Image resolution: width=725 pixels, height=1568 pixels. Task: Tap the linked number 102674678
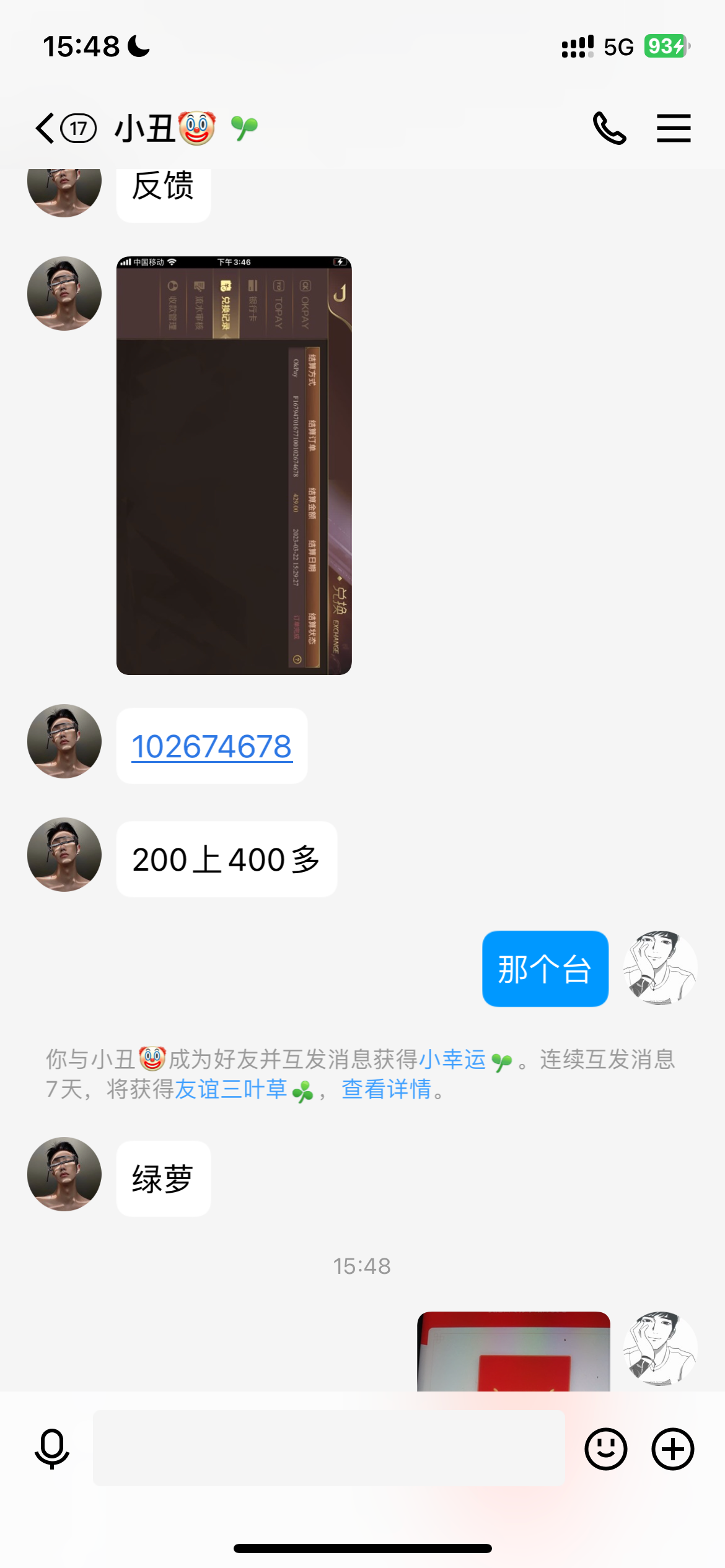[211, 746]
